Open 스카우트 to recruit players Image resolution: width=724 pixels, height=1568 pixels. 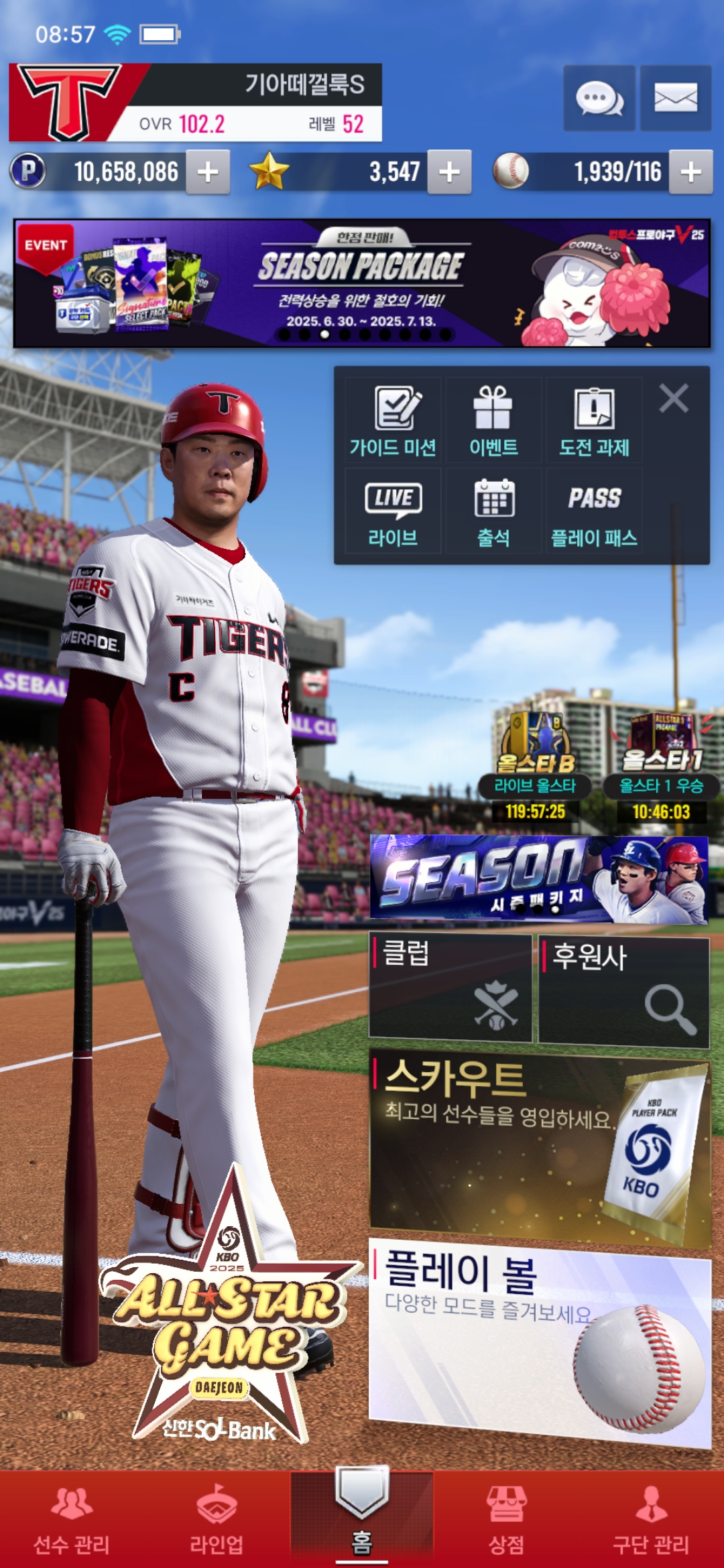(539, 1146)
